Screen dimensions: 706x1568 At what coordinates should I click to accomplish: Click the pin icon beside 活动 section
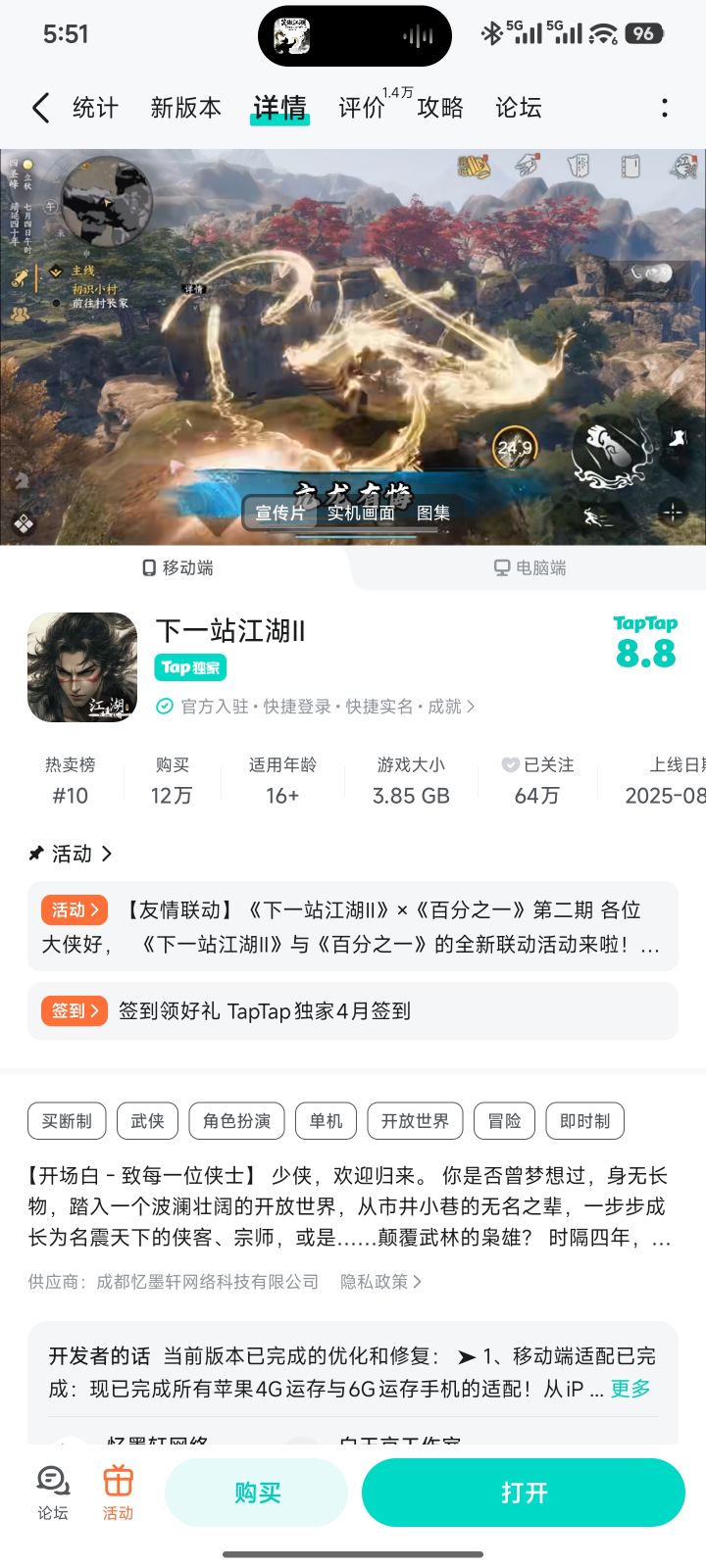point(34,854)
